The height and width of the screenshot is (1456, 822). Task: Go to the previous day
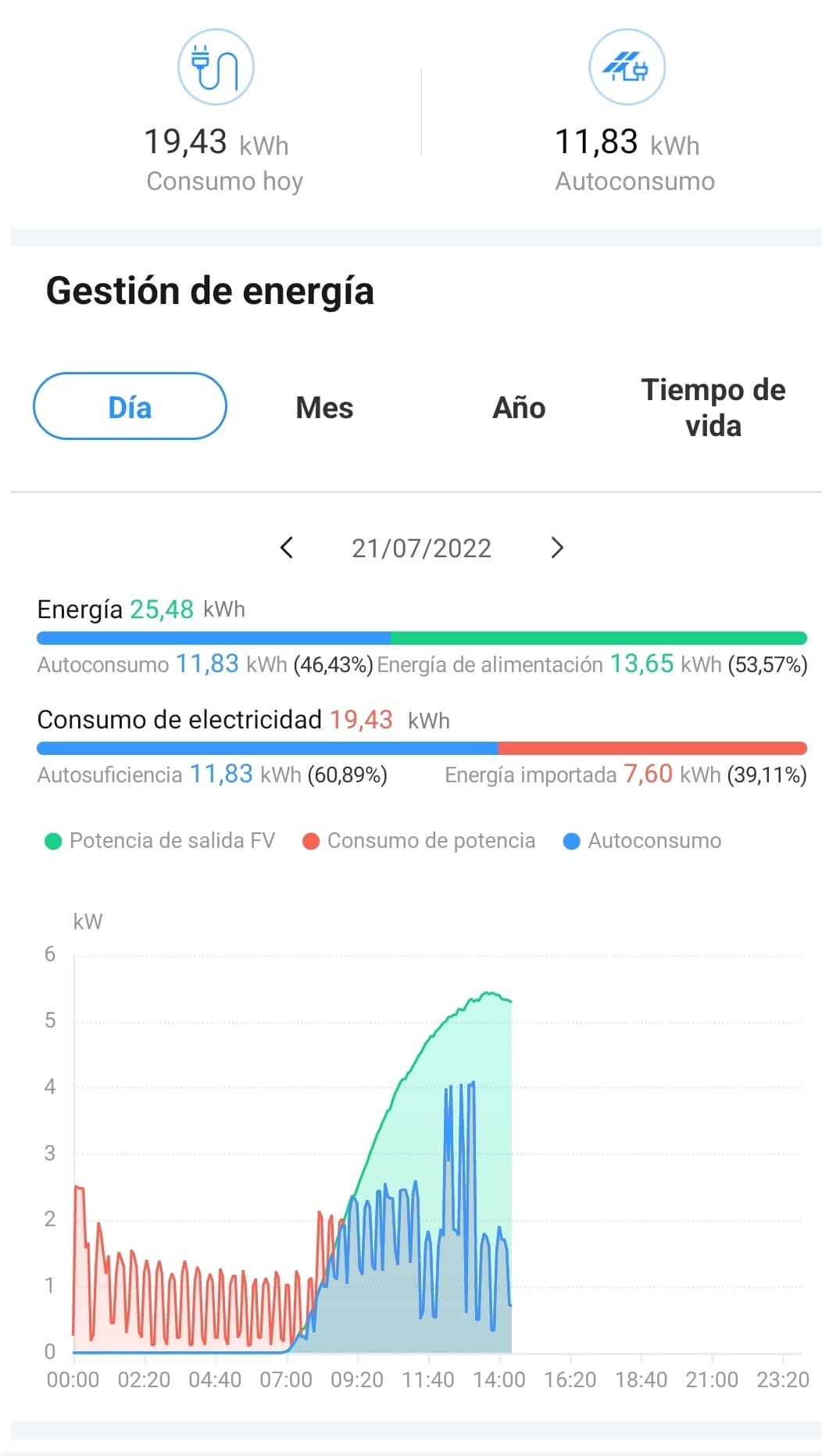[x=287, y=548]
